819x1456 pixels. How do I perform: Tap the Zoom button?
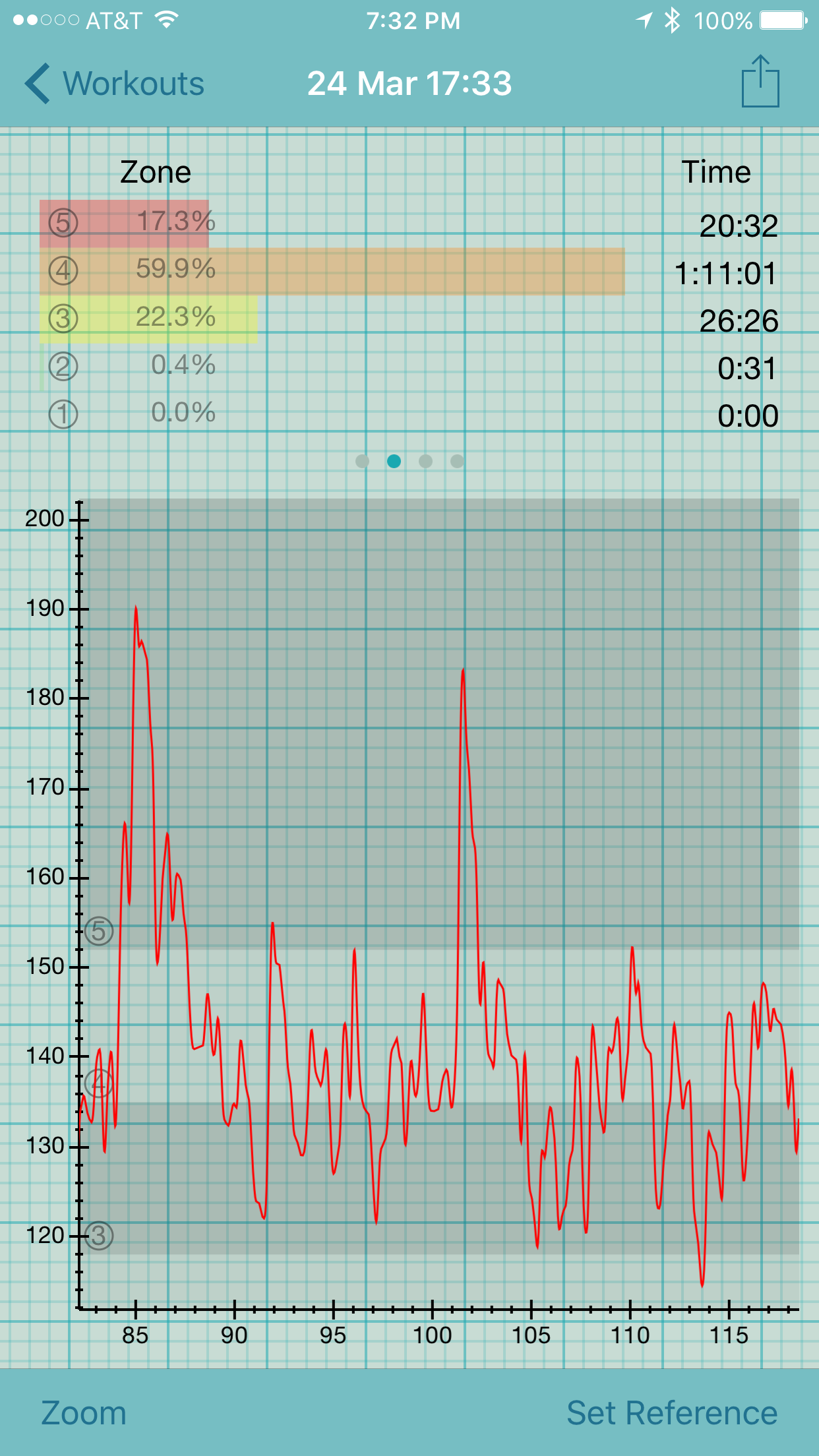[84, 1413]
